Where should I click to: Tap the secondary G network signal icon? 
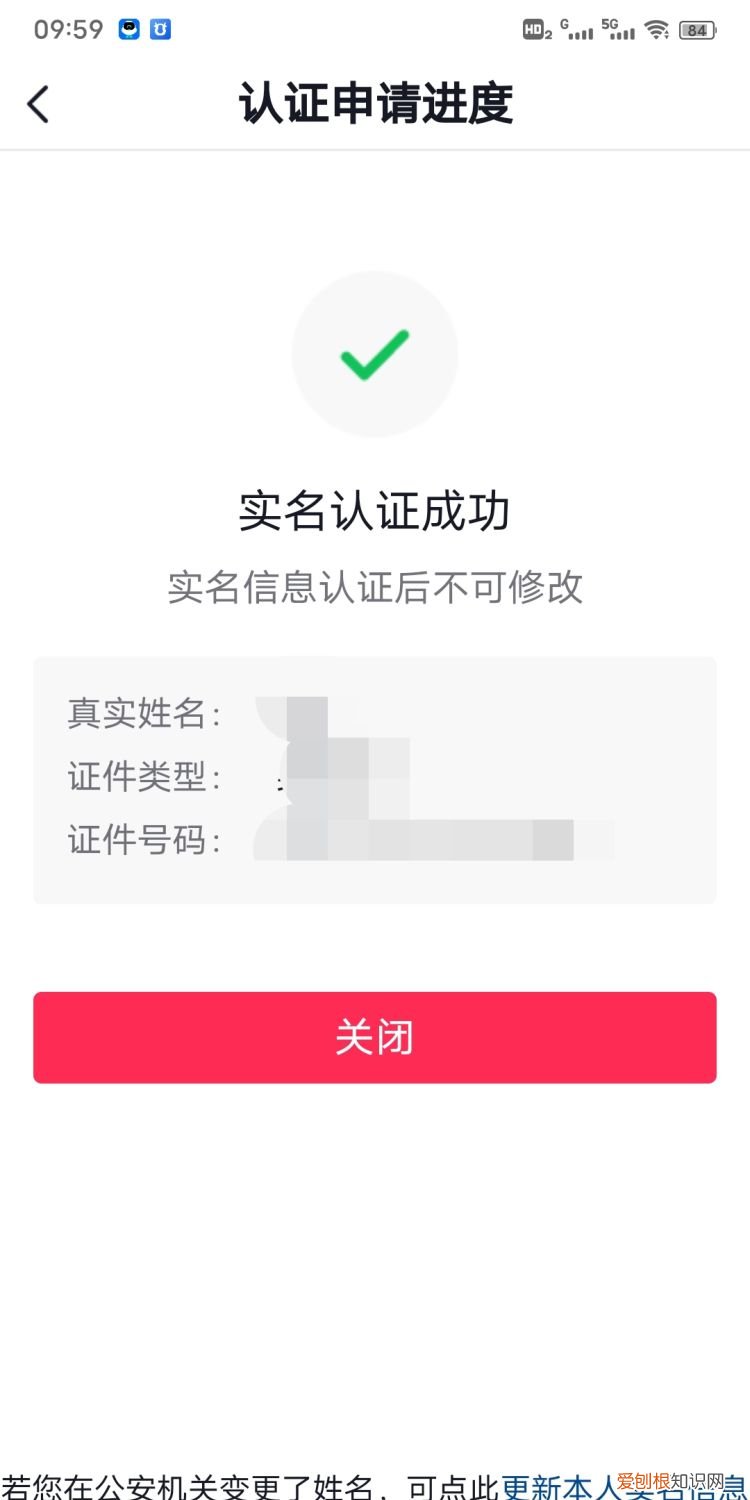(577, 29)
